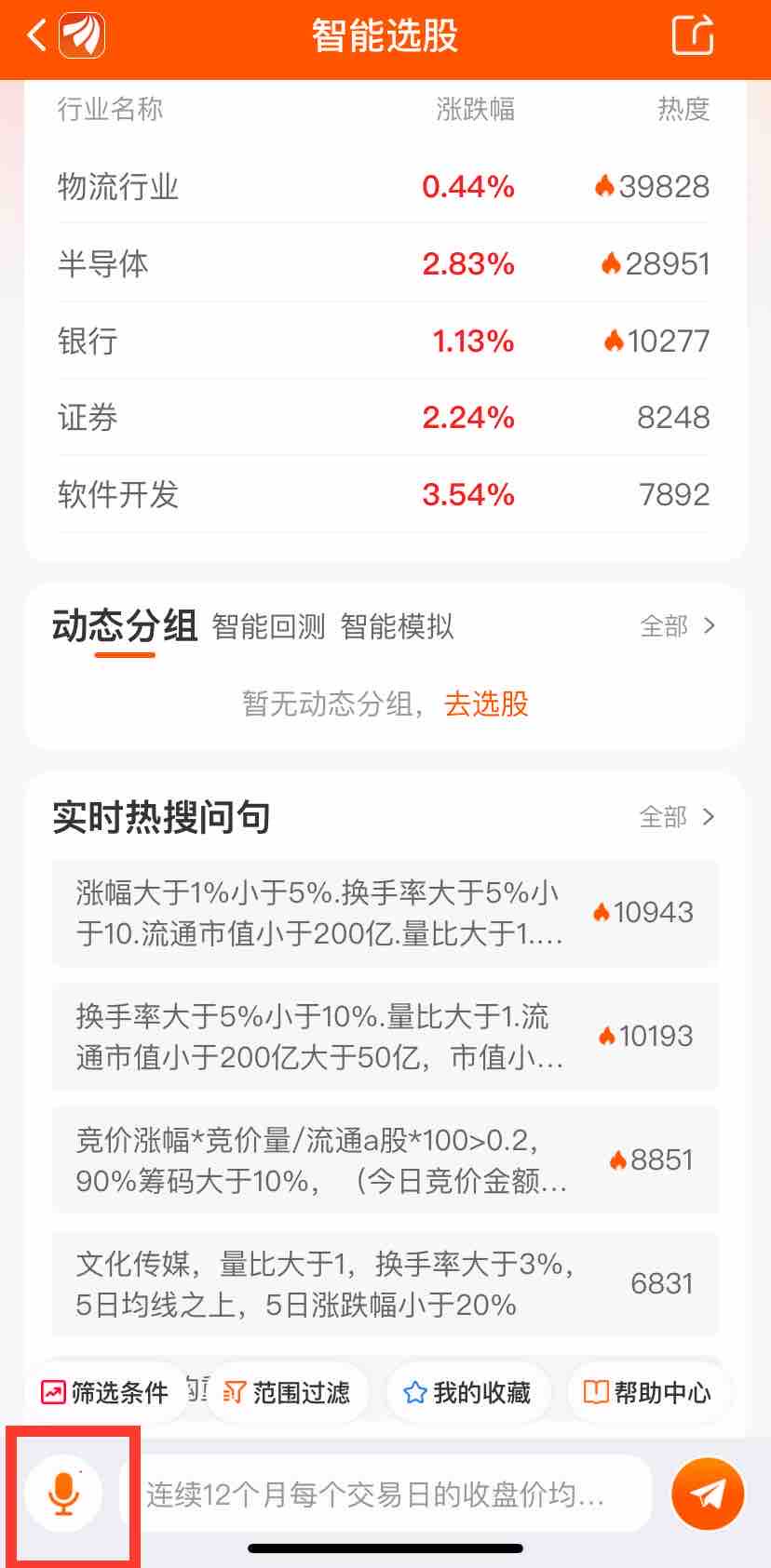Open the 范围过滤 chip
Viewport: 771px width, 1568px height.
[287, 1392]
